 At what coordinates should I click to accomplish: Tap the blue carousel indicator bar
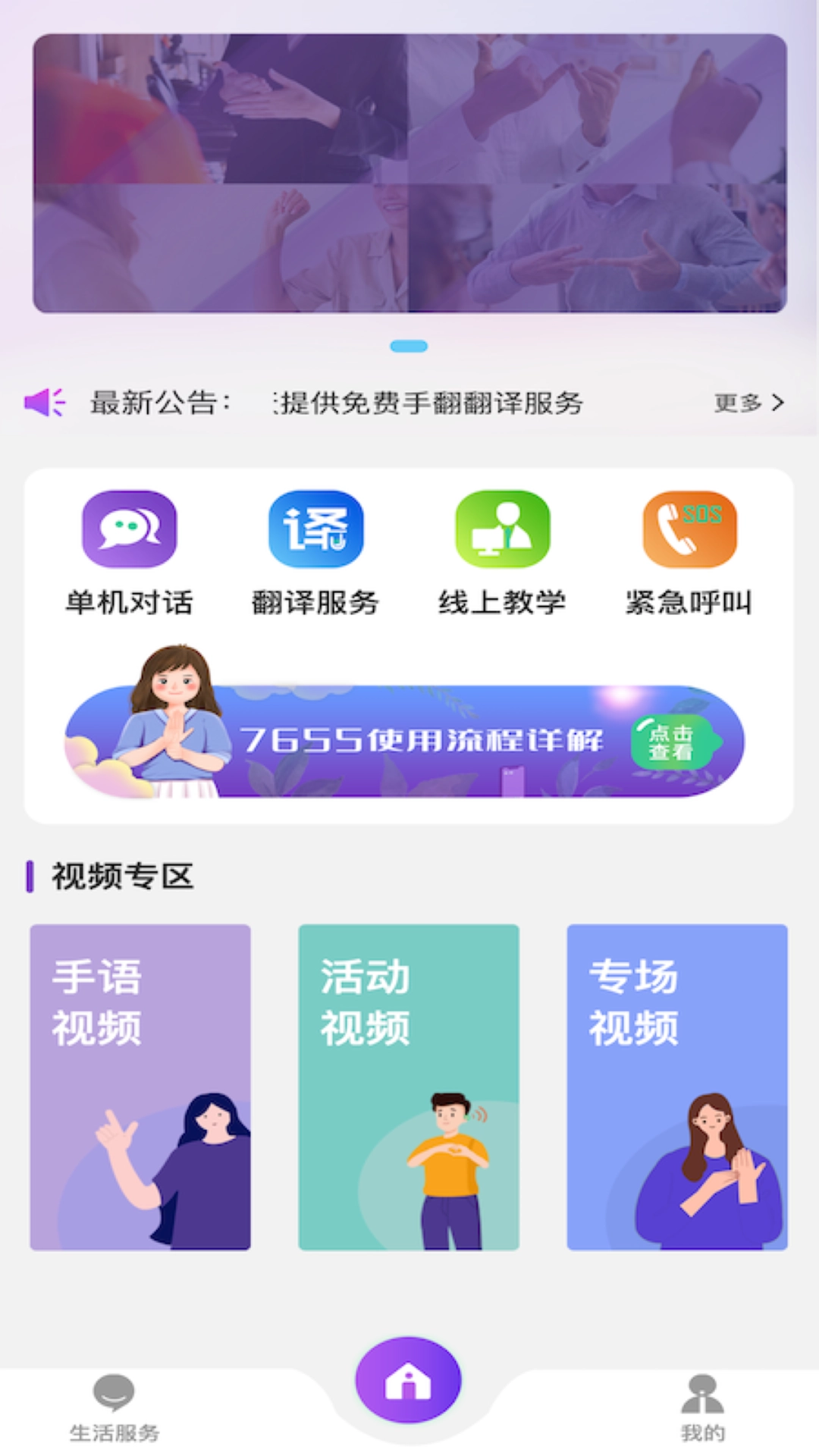click(x=409, y=345)
